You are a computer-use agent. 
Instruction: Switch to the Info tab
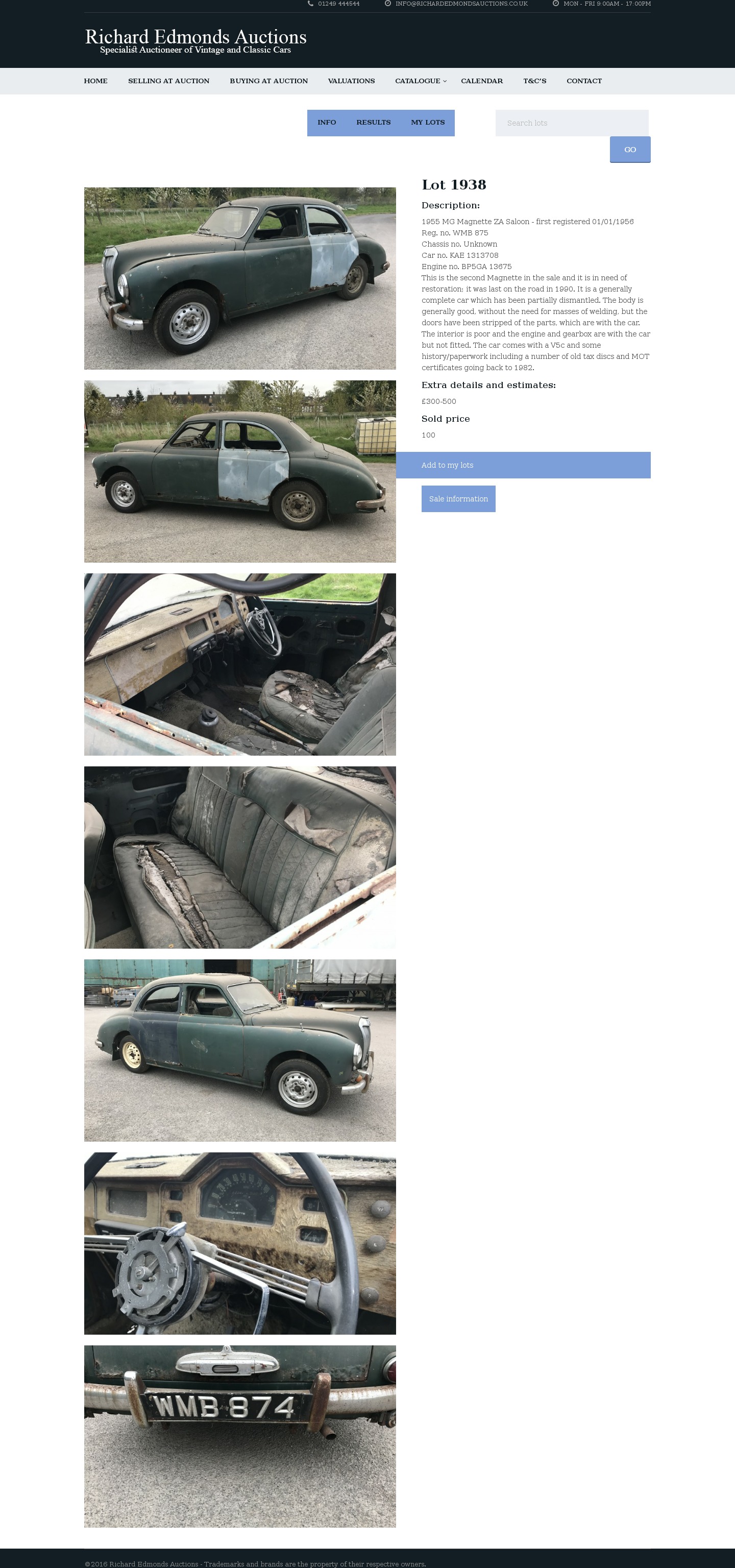click(x=327, y=123)
